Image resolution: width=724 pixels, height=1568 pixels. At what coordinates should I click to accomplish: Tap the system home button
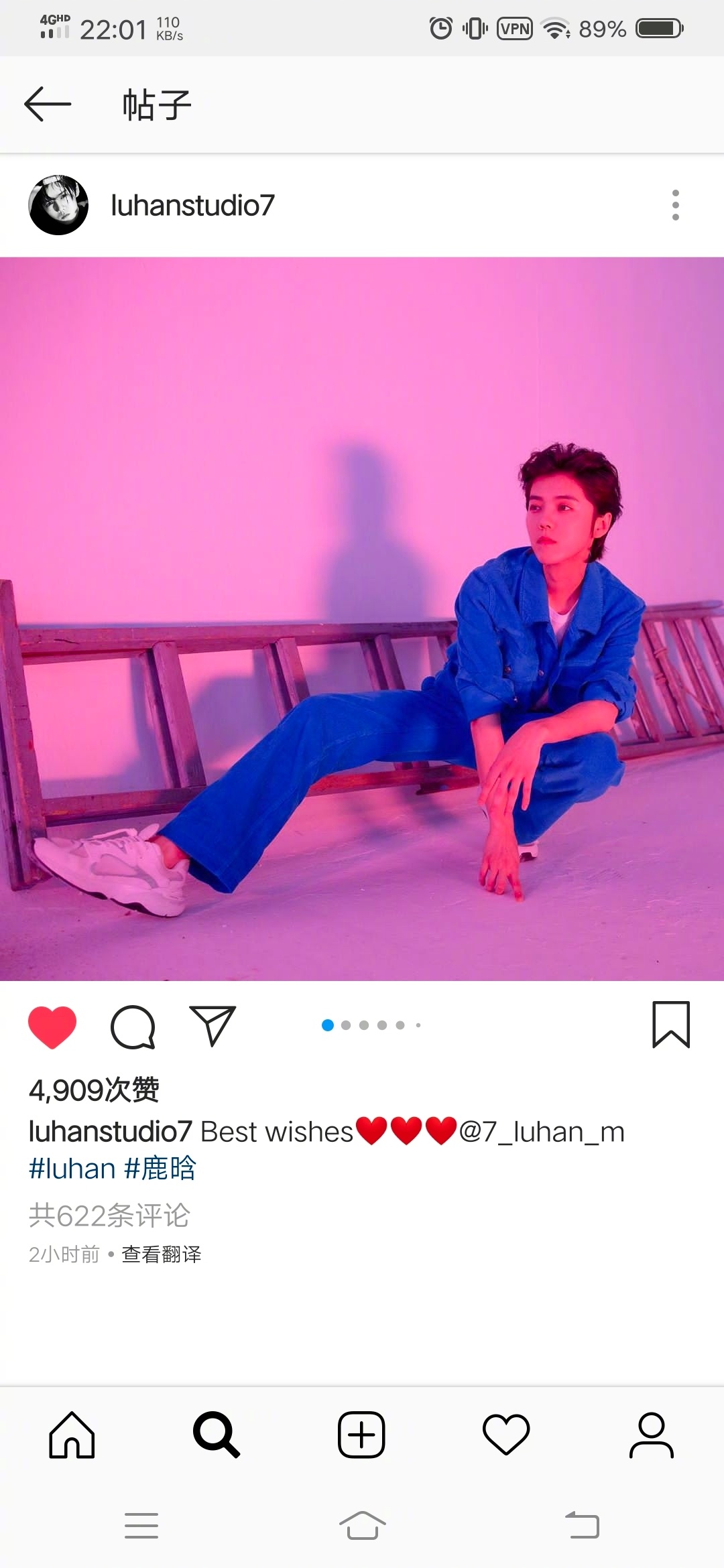coord(362,1526)
